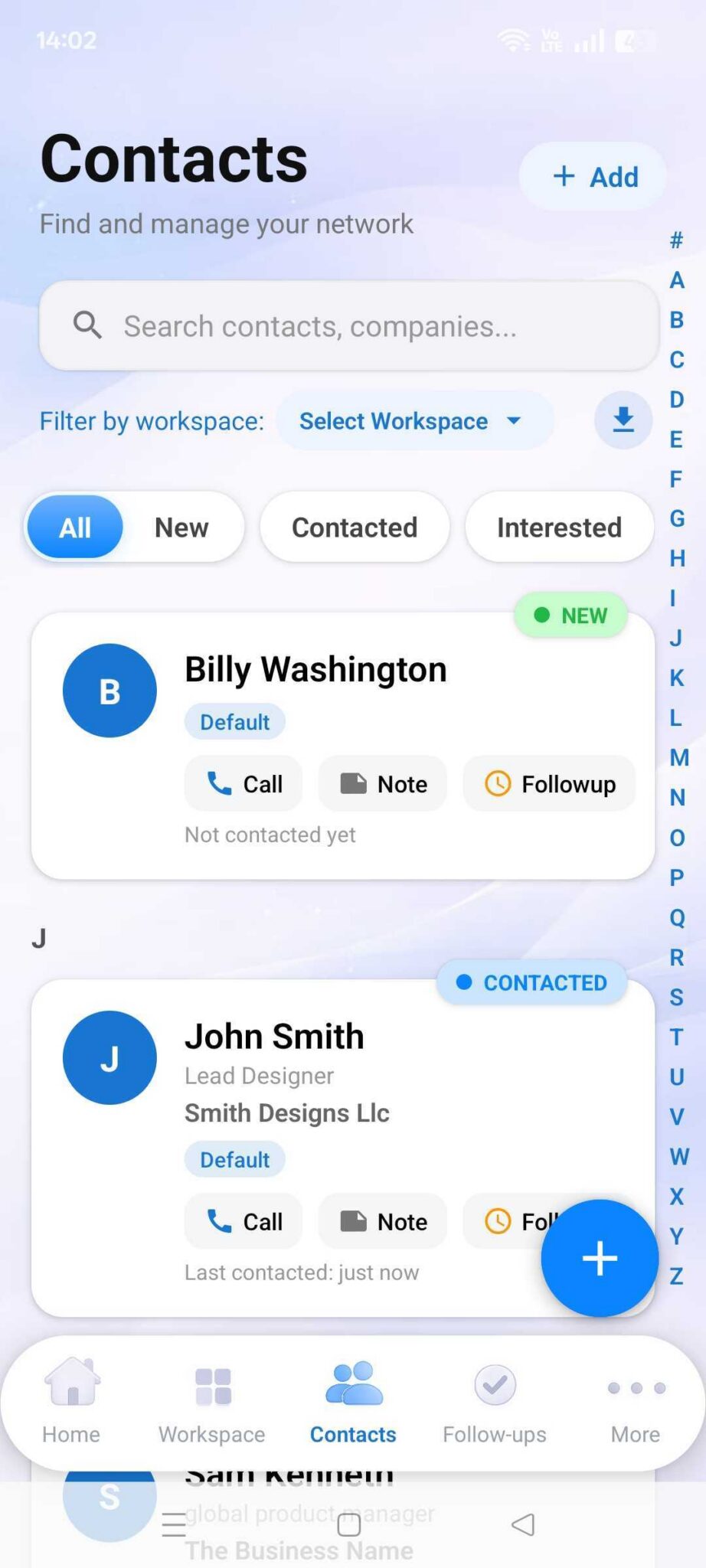Focus the search contacts field
This screenshot has width=706, height=1568.
pos(348,326)
